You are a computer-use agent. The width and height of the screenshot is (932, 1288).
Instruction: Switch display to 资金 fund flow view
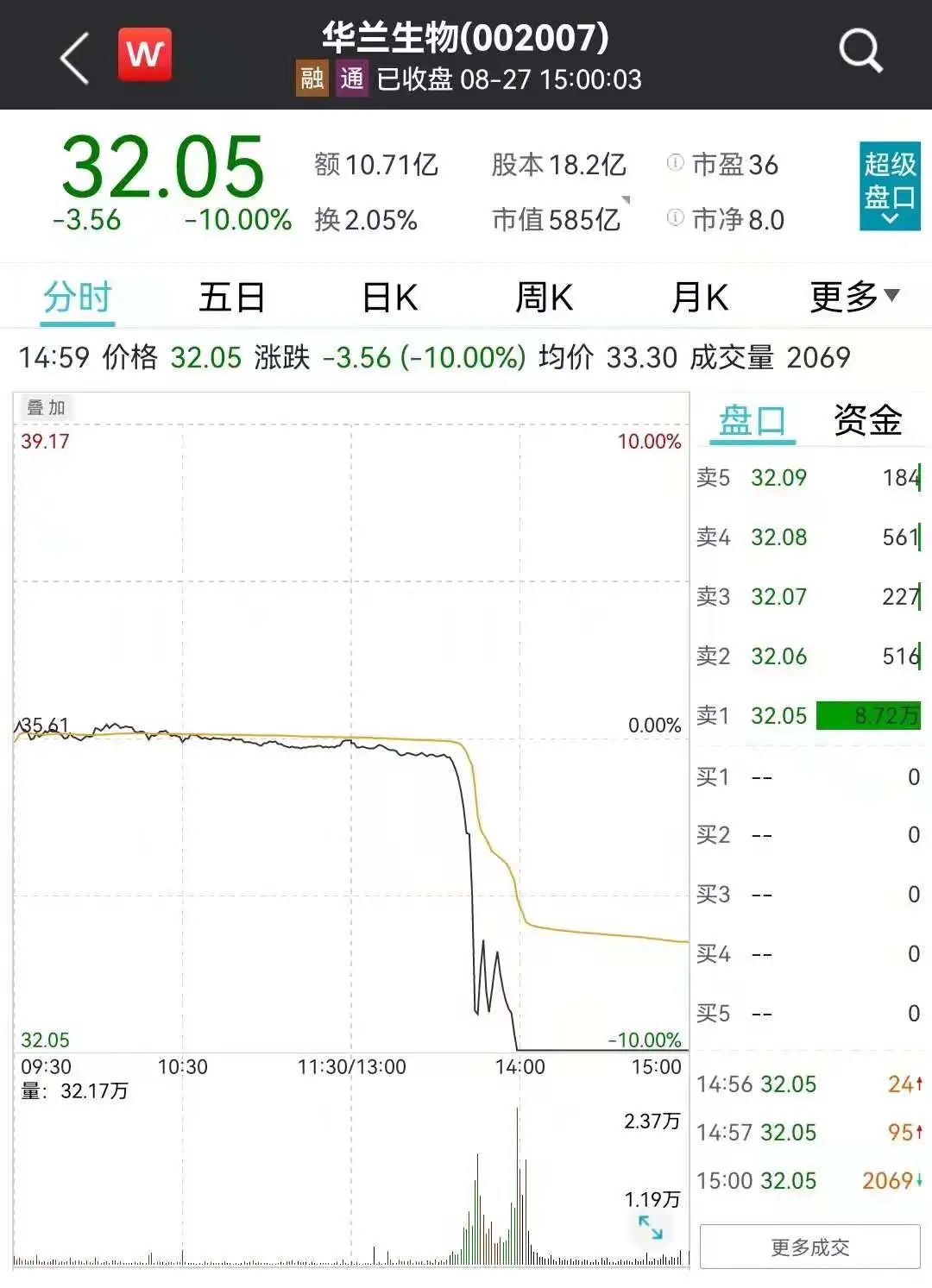tap(866, 420)
